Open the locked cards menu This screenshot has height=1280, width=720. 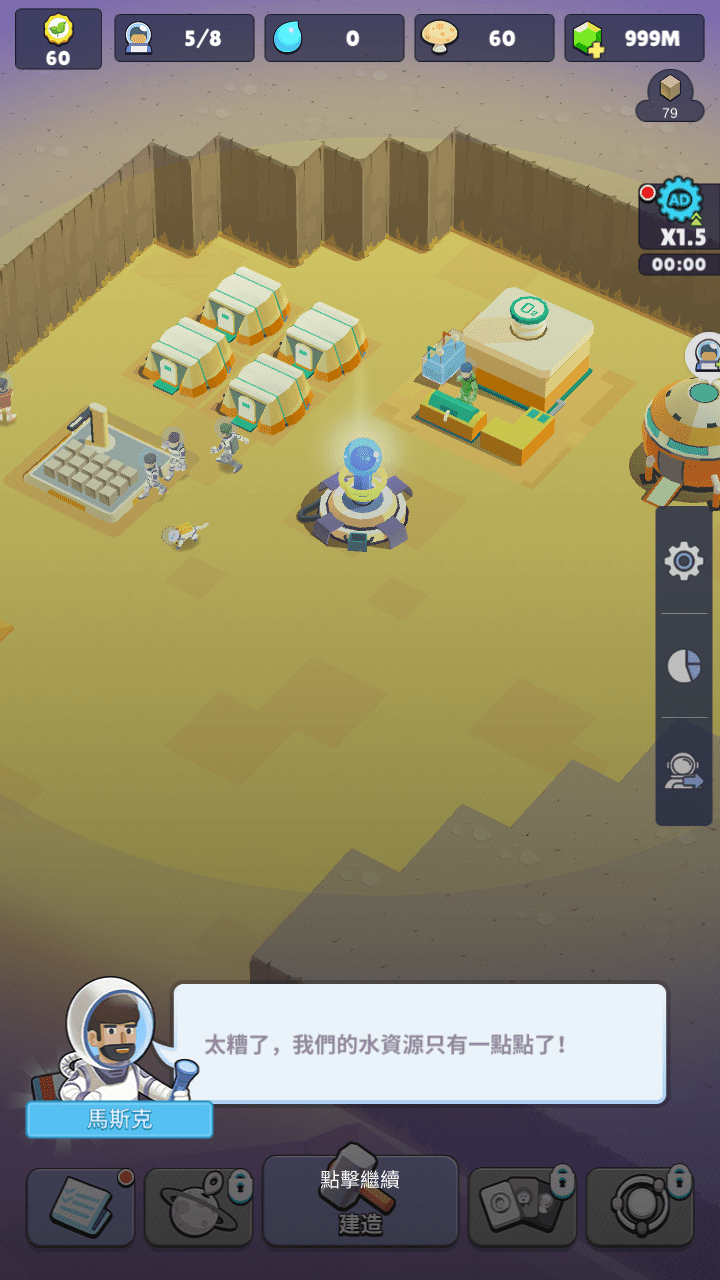[522, 1206]
